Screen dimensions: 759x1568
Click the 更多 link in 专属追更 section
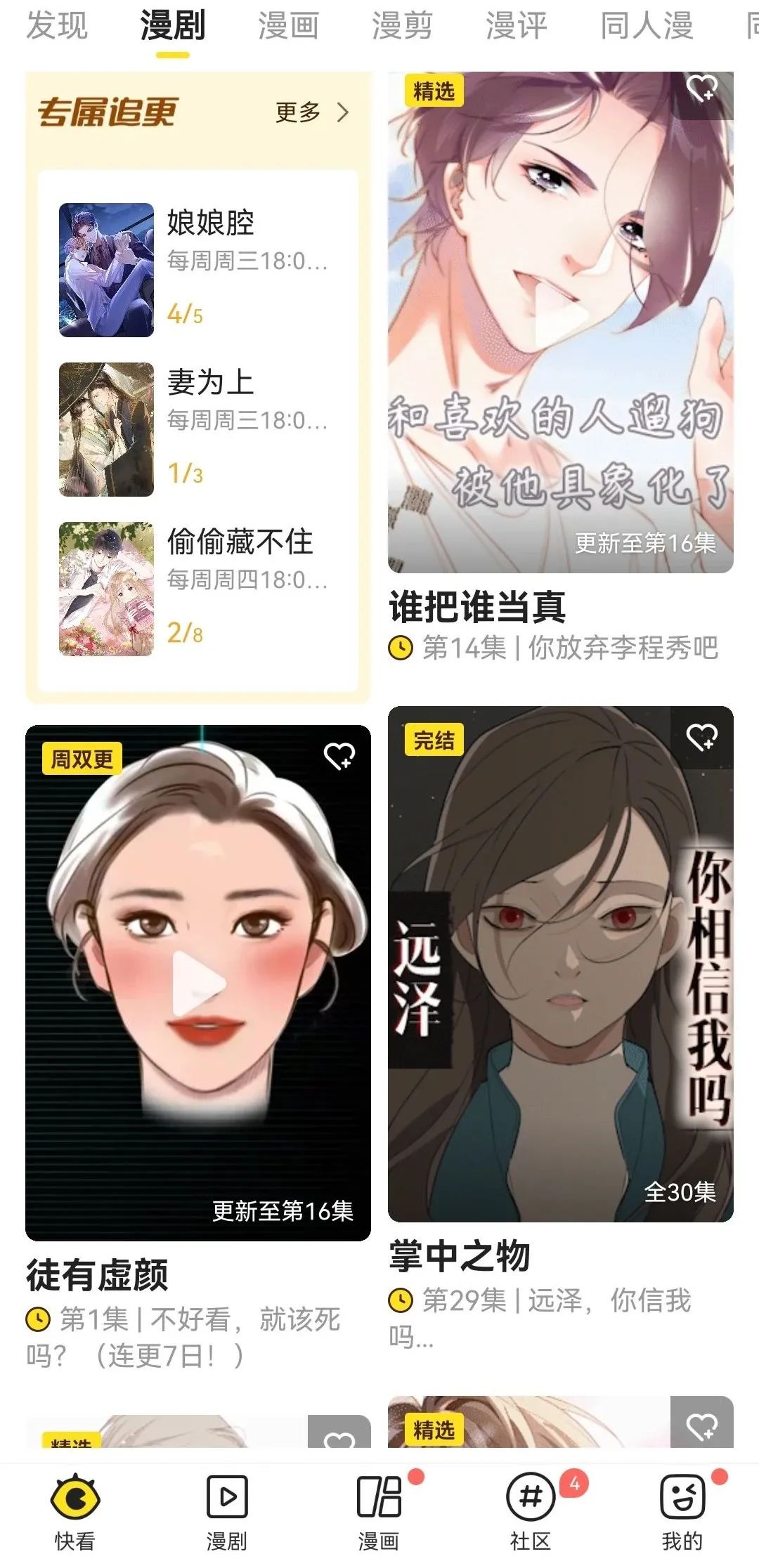pos(299,112)
